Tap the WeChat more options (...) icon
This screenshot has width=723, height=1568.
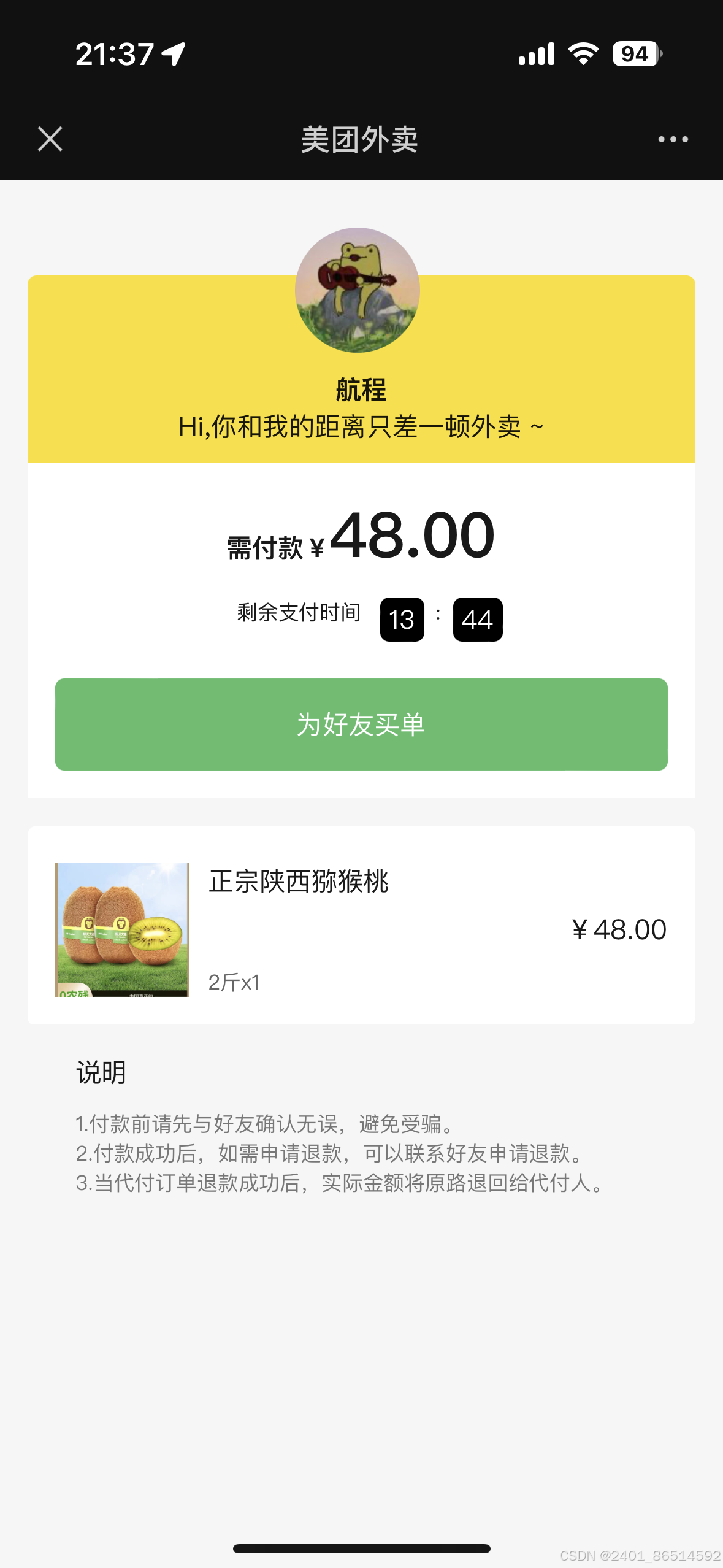coord(672,140)
